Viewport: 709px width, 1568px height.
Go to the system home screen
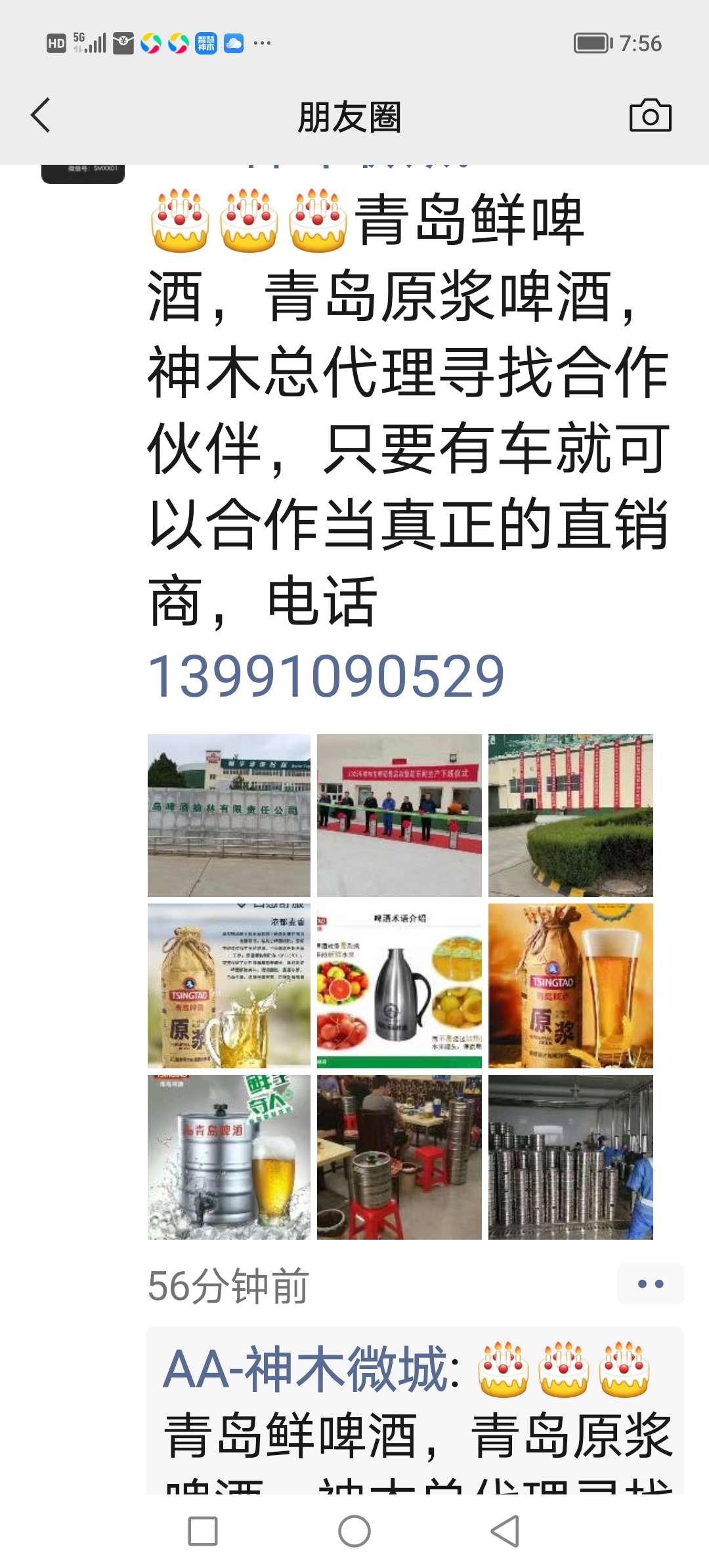click(x=354, y=1531)
